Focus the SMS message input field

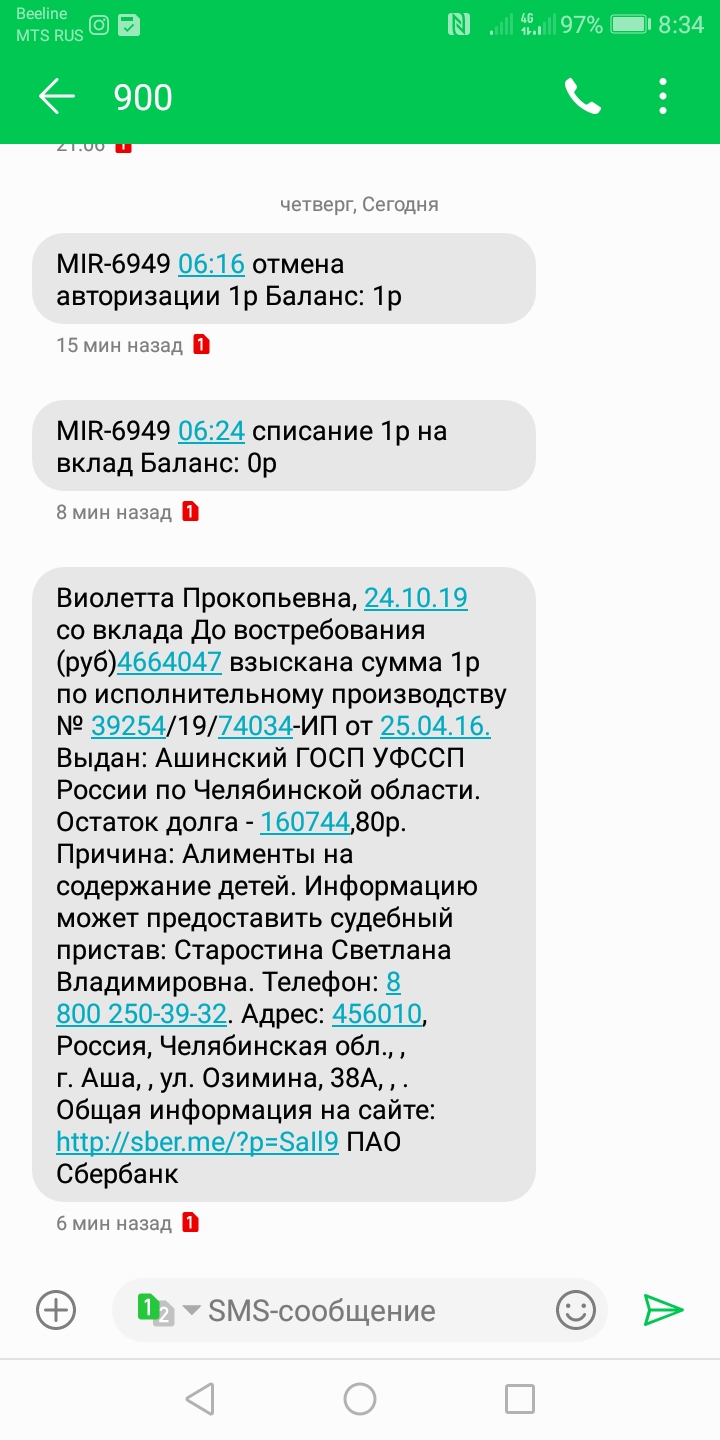tap(370, 1310)
